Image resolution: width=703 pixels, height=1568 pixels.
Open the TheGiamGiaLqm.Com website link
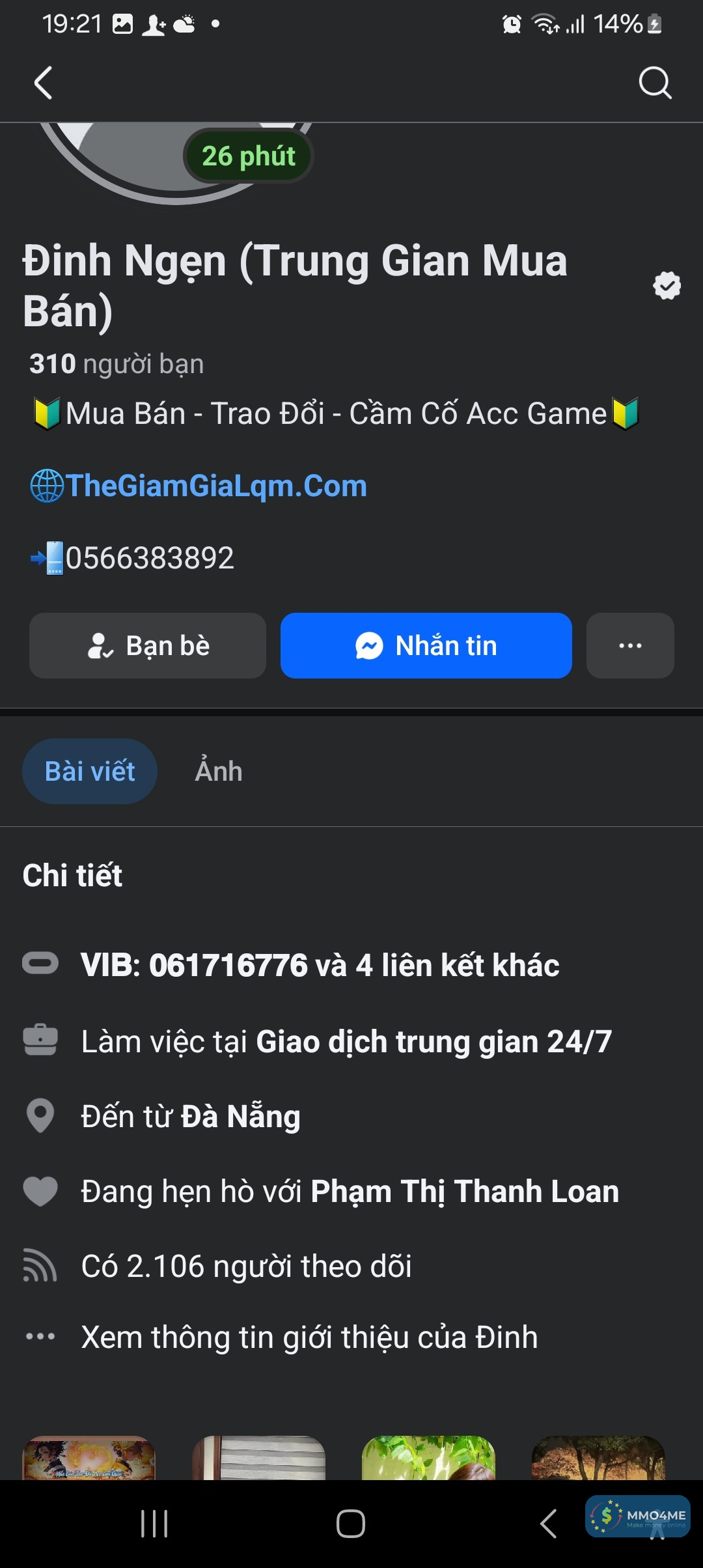tap(216, 486)
